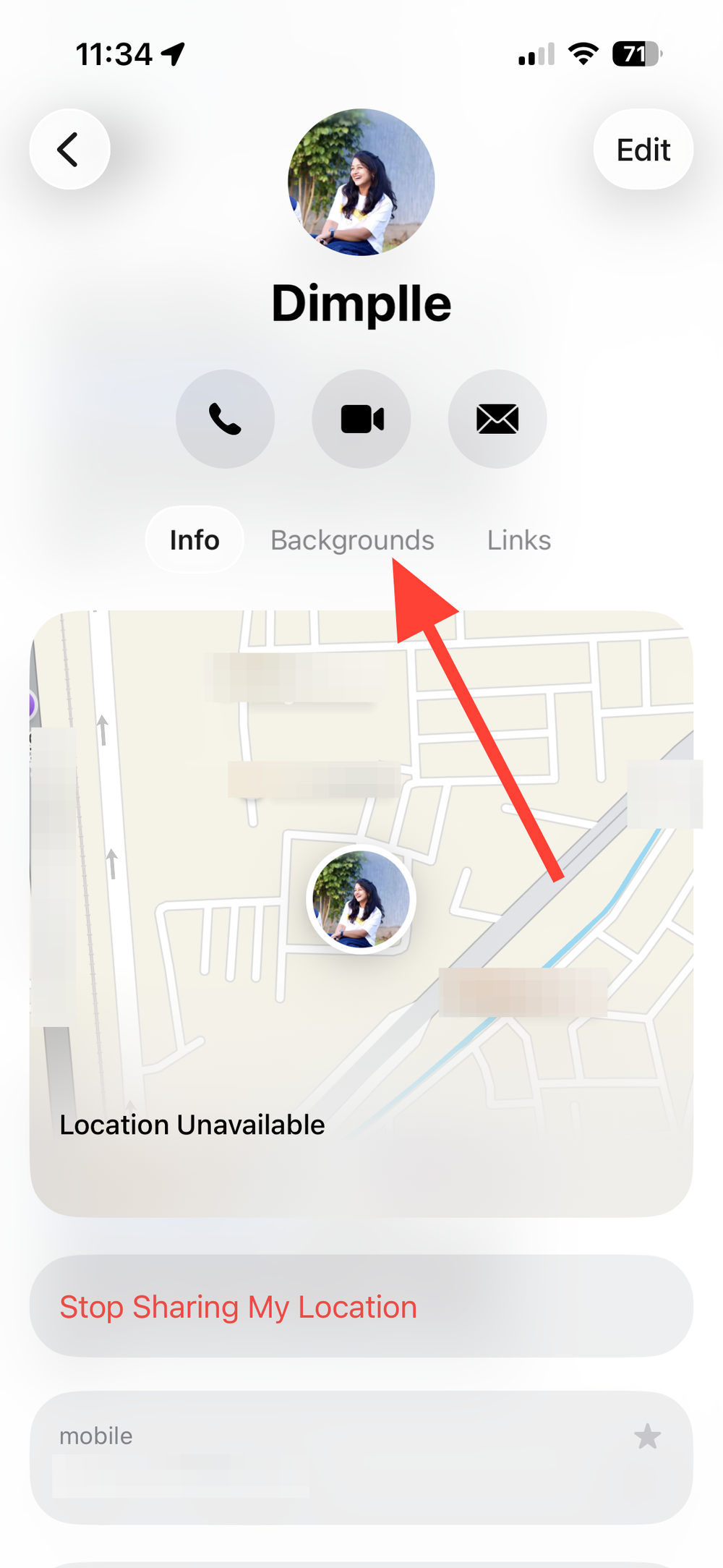Tap the star next to the mobile number
The width and height of the screenshot is (723, 1568).
(x=647, y=1436)
